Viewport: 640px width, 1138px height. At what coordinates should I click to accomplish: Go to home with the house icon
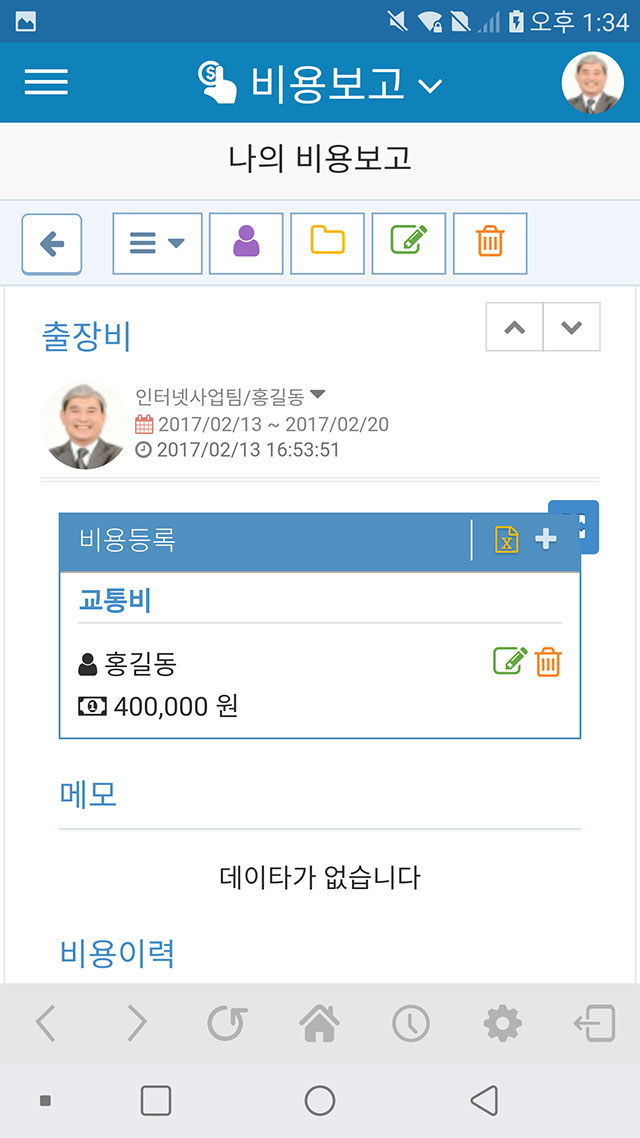pos(319,1023)
